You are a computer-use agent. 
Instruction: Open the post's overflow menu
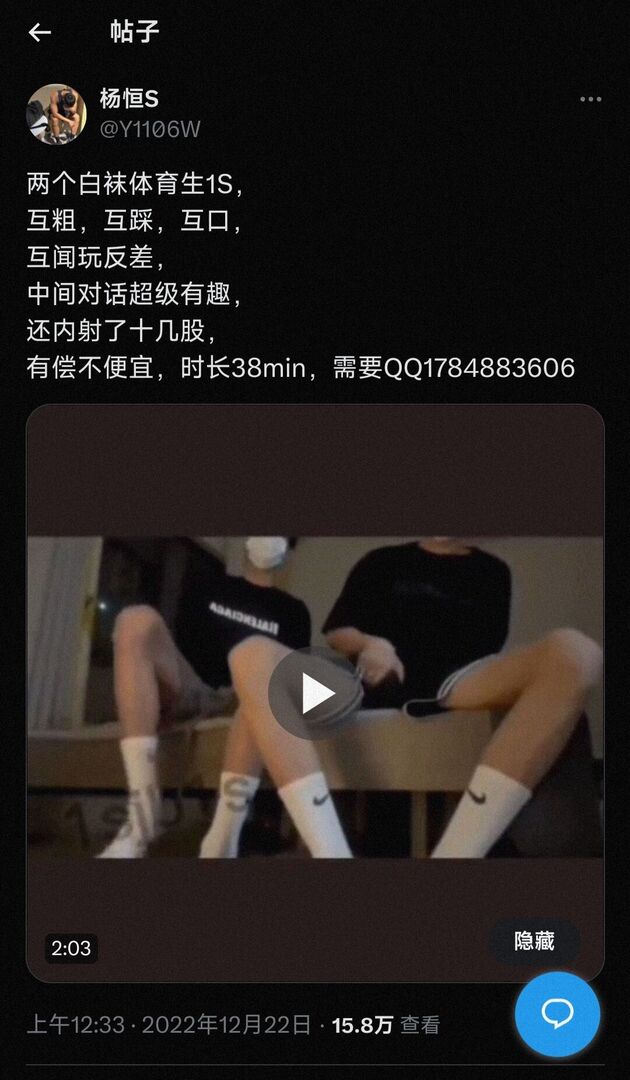click(591, 100)
